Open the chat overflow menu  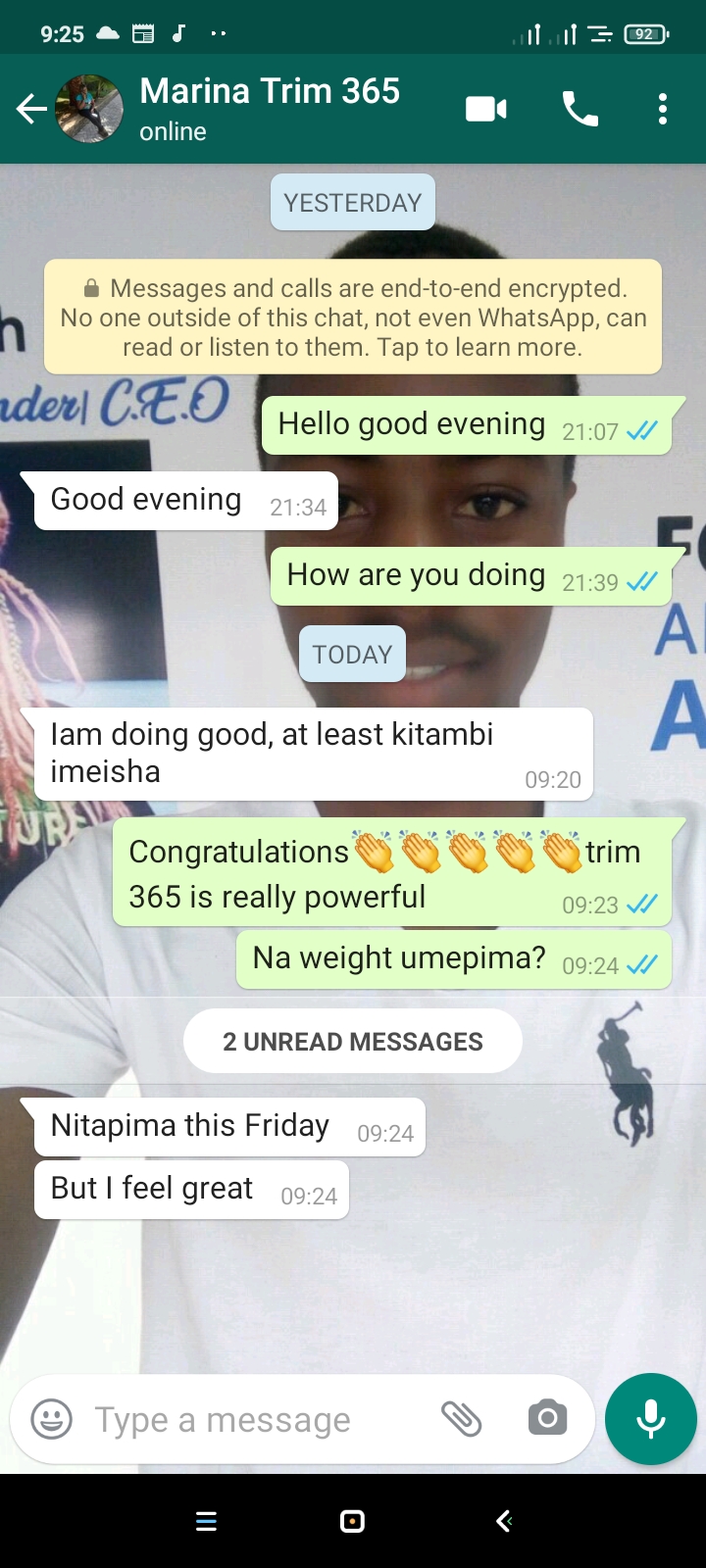coord(663,109)
